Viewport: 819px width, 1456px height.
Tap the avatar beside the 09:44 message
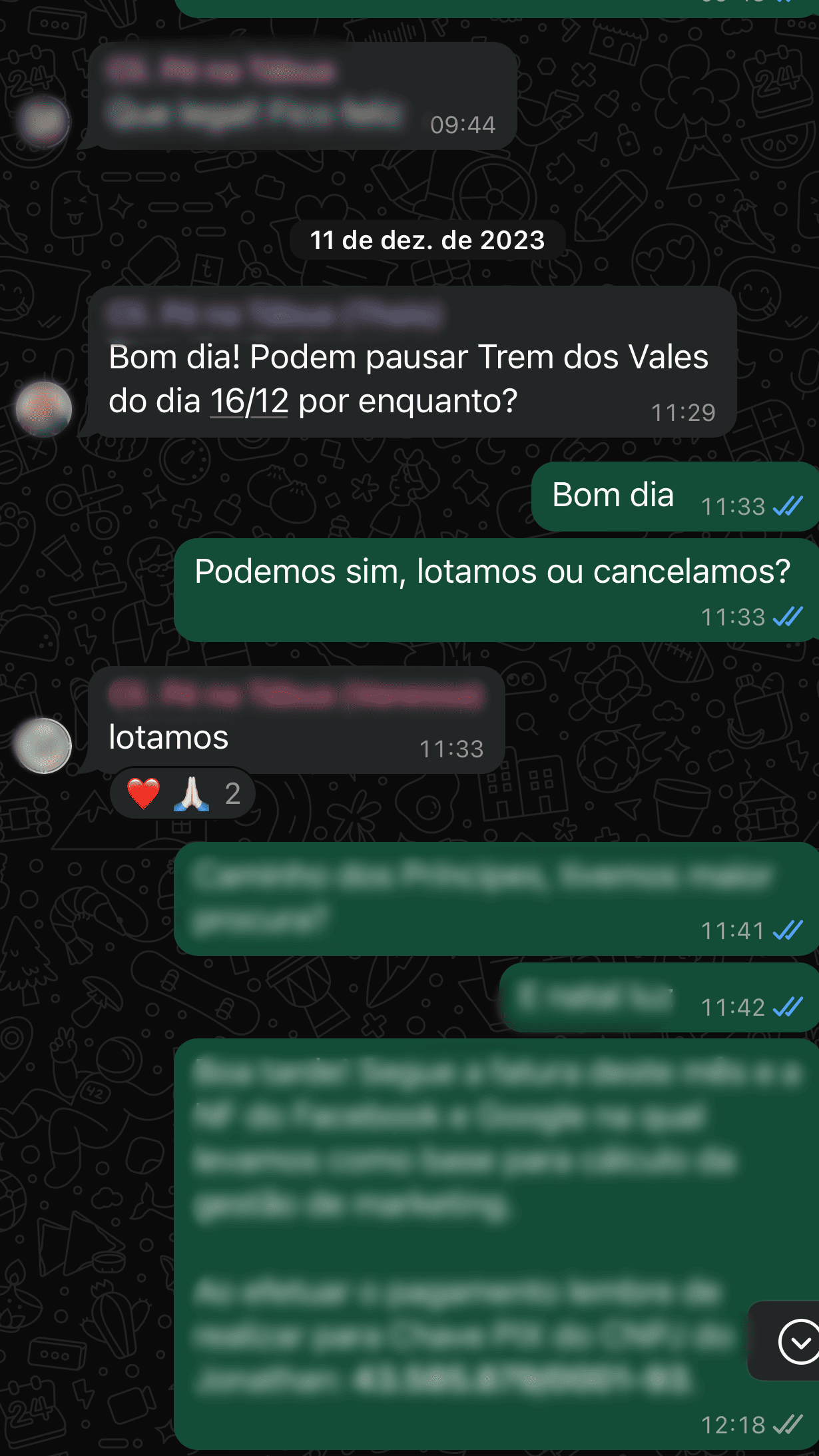[x=44, y=121]
